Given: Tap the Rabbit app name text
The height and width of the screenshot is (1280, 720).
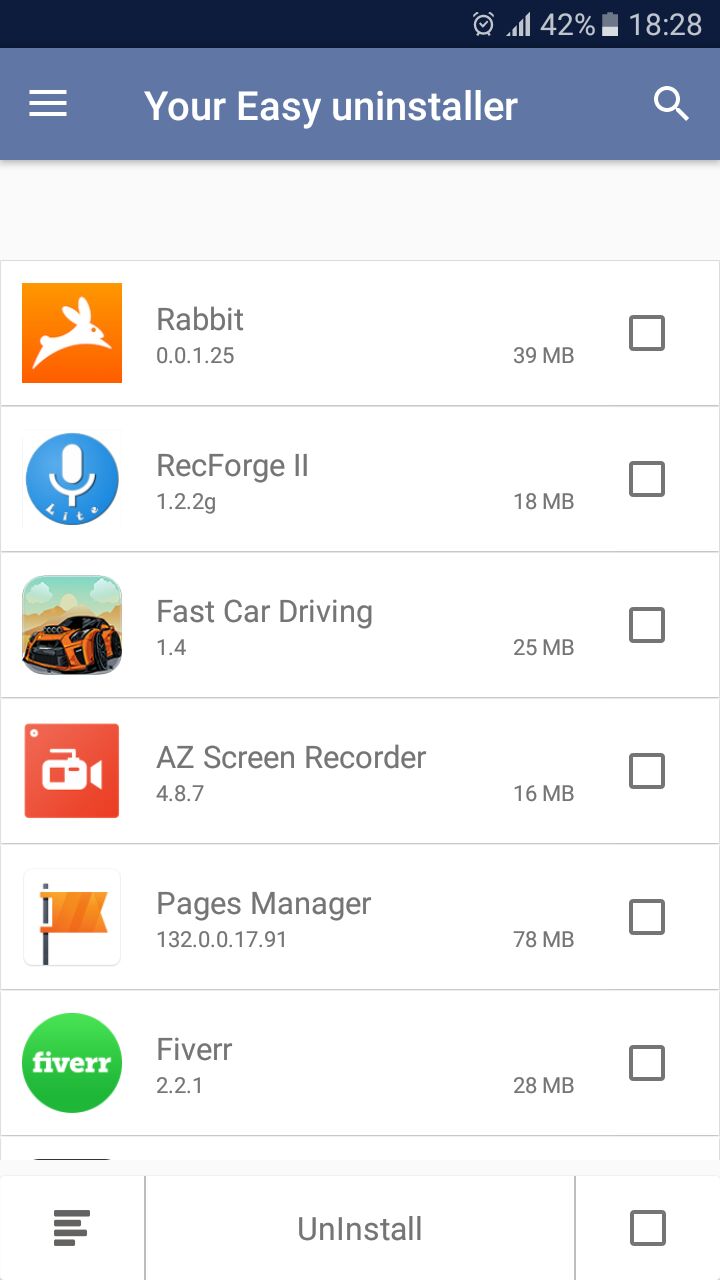Looking at the screenshot, I should [x=199, y=319].
